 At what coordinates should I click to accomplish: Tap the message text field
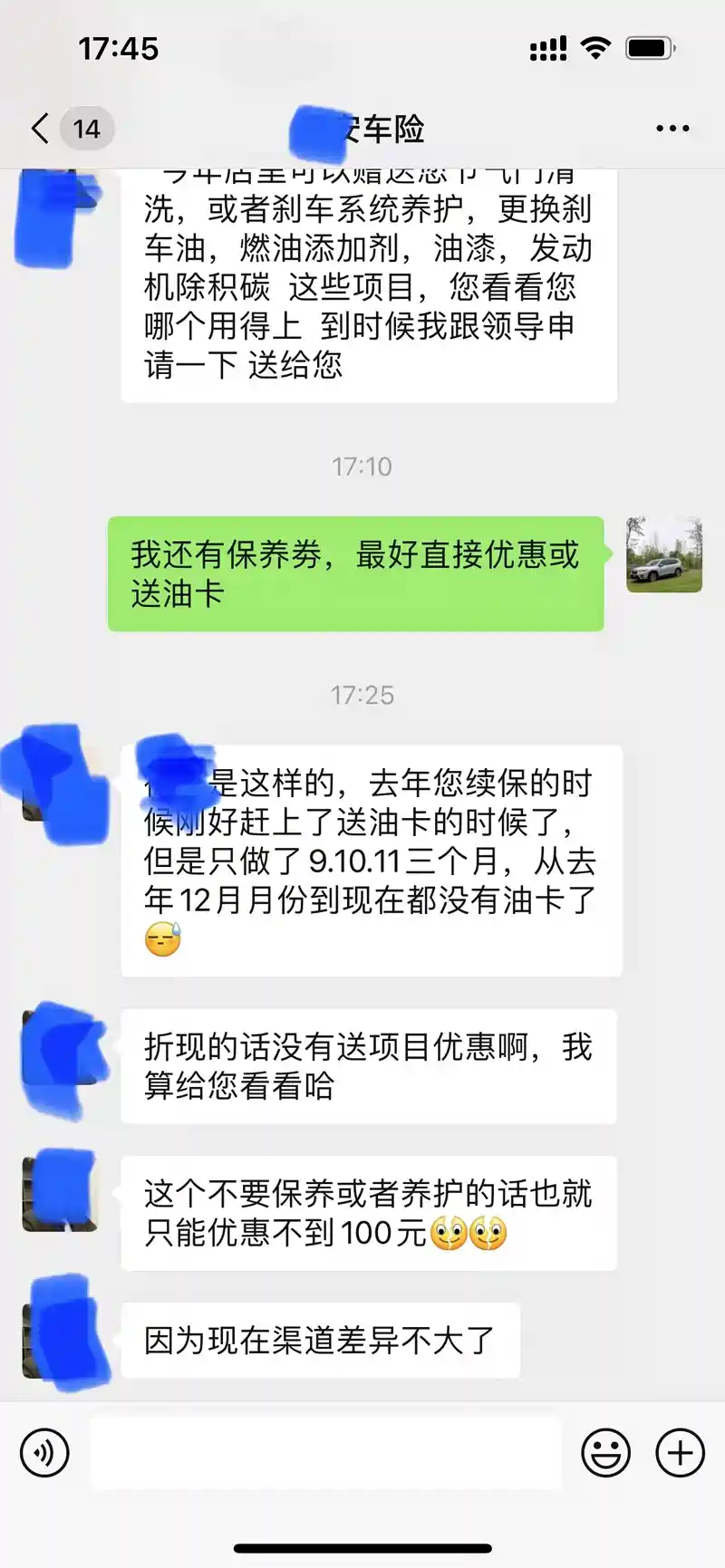tap(324, 1454)
